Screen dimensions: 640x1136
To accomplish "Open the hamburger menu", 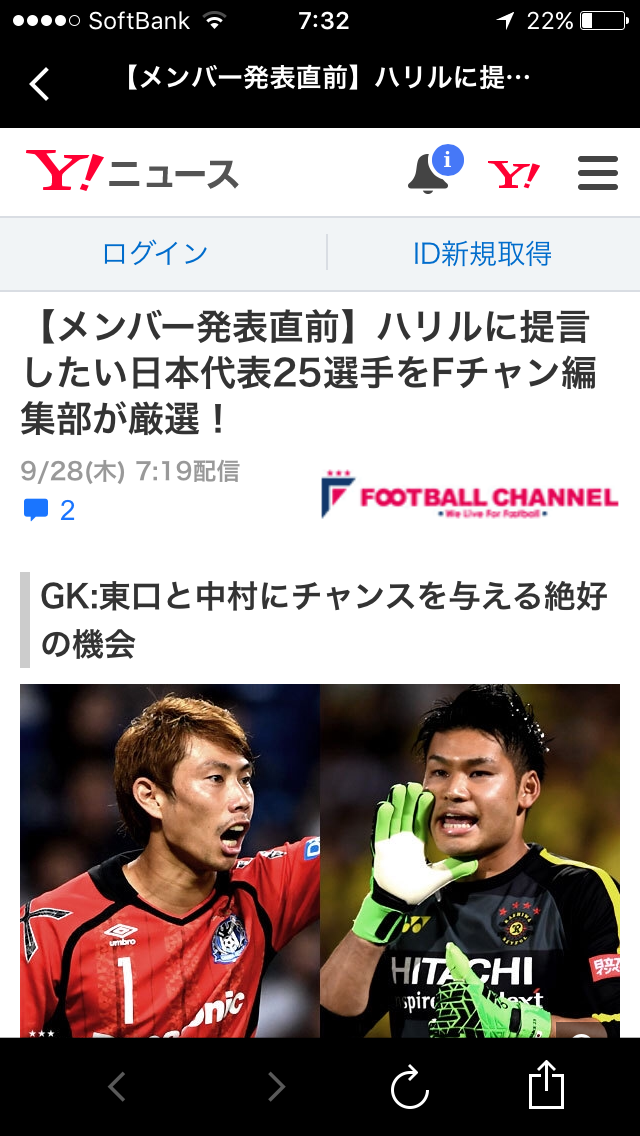I will click(597, 173).
